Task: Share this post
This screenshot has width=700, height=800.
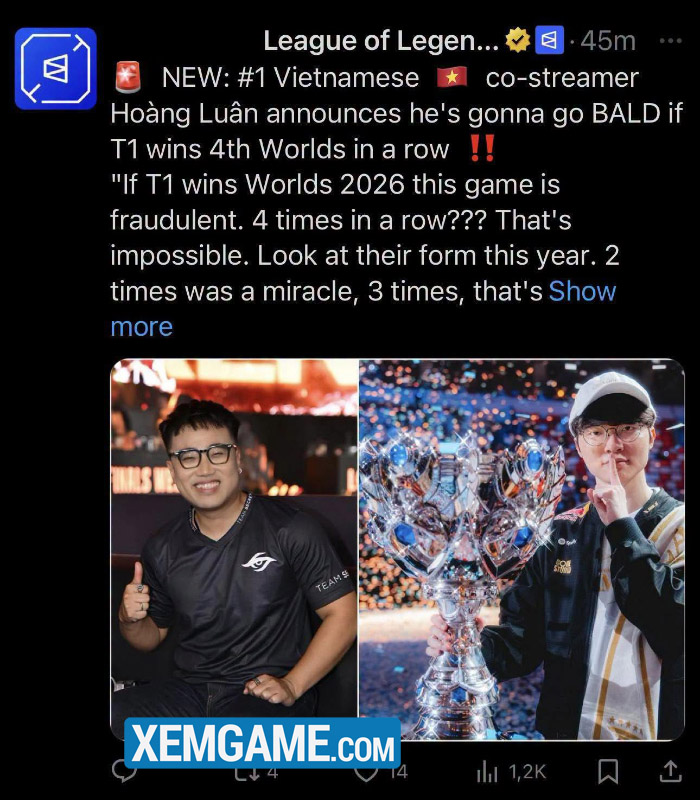Action: point(670,771)
